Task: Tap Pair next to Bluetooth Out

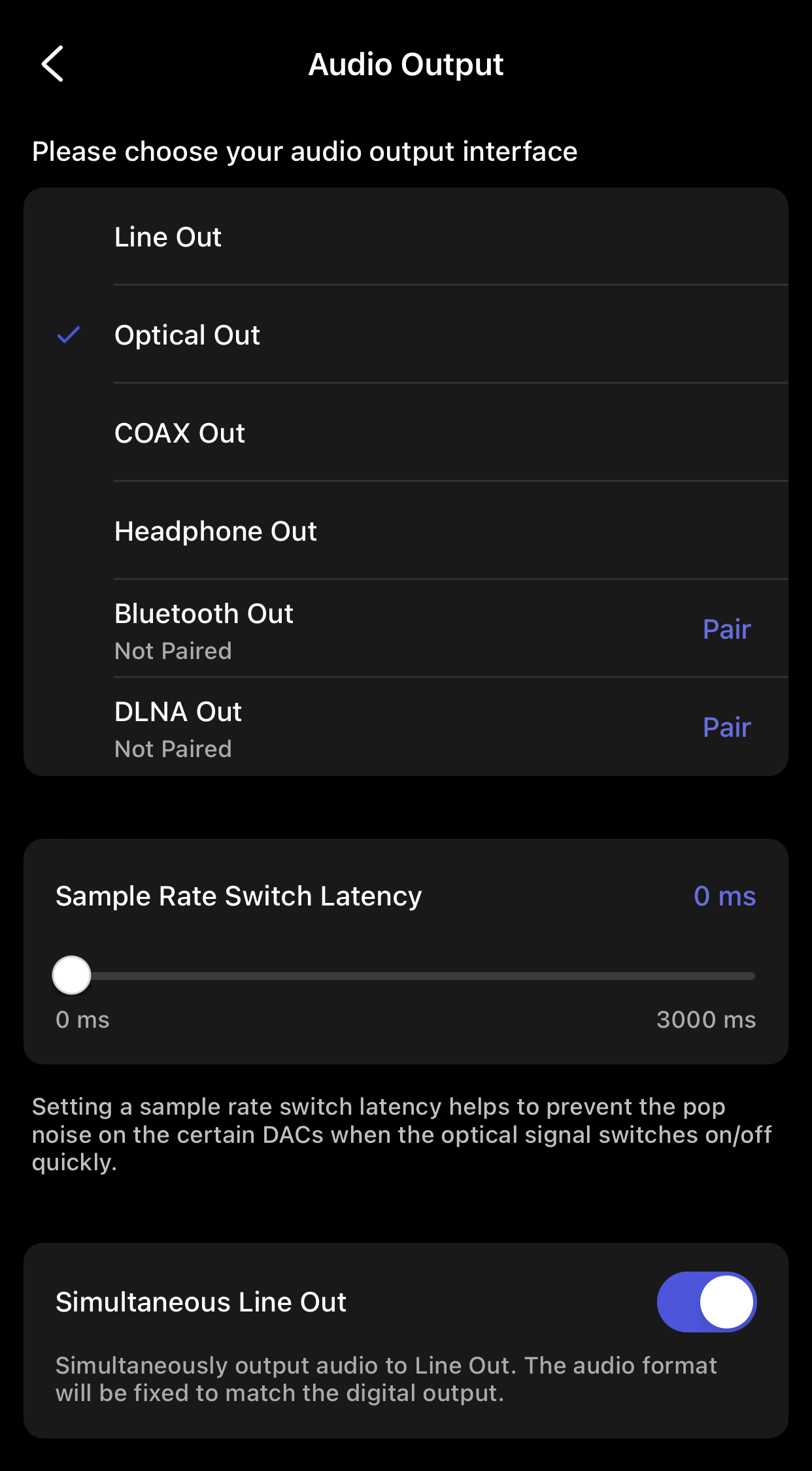Action: click(726, 629)
